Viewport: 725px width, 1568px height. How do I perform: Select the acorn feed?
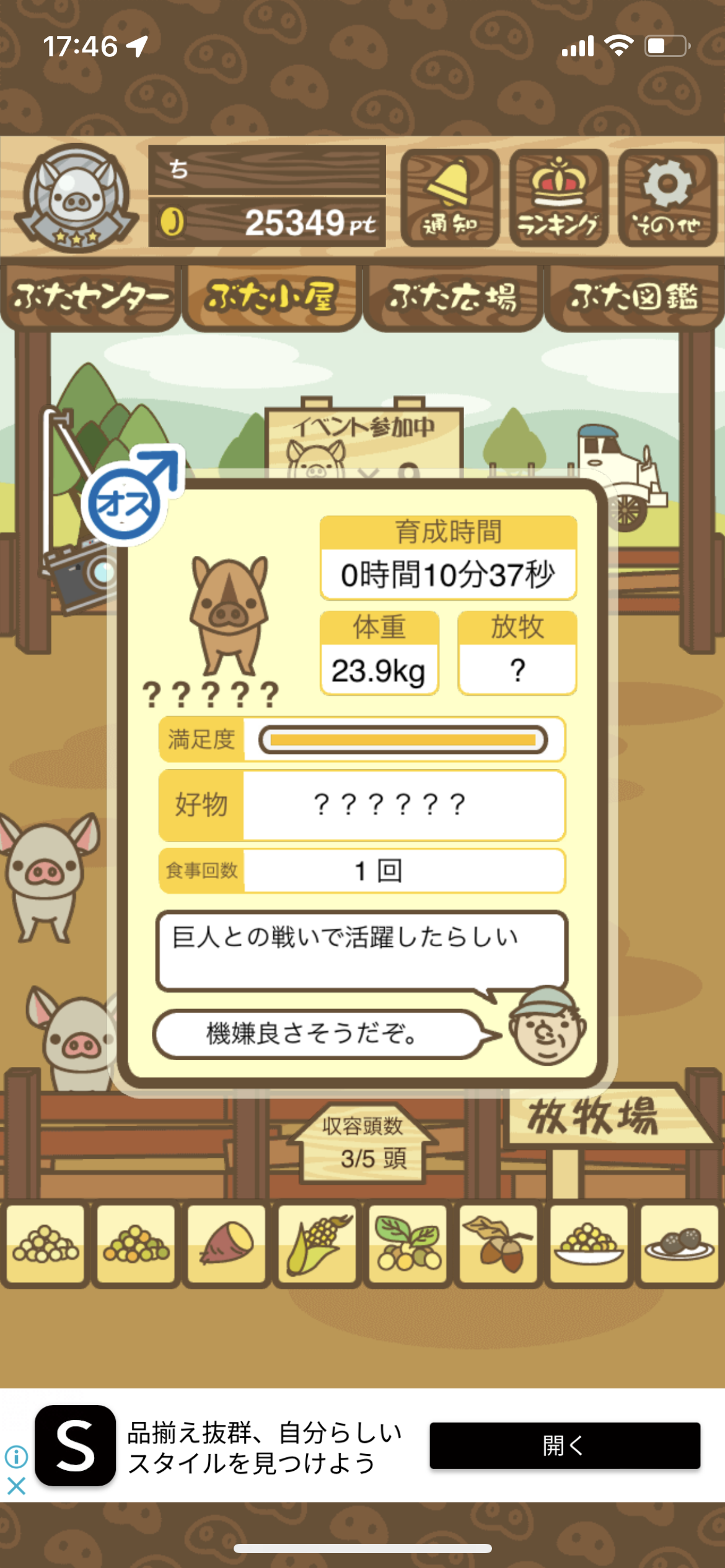coord(498,1244)
